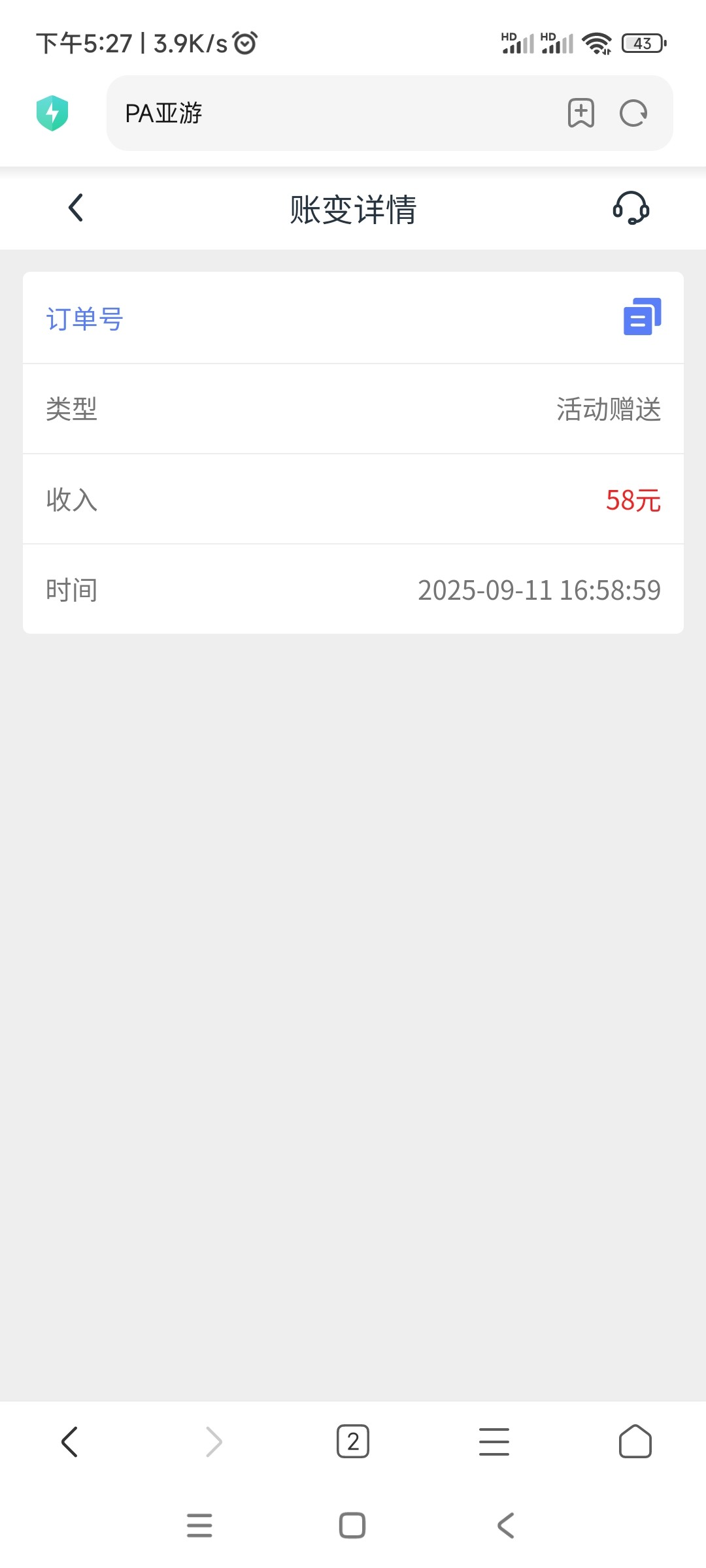Open system recent apps
The image size is (706, 1568).
pos(199,1526)
